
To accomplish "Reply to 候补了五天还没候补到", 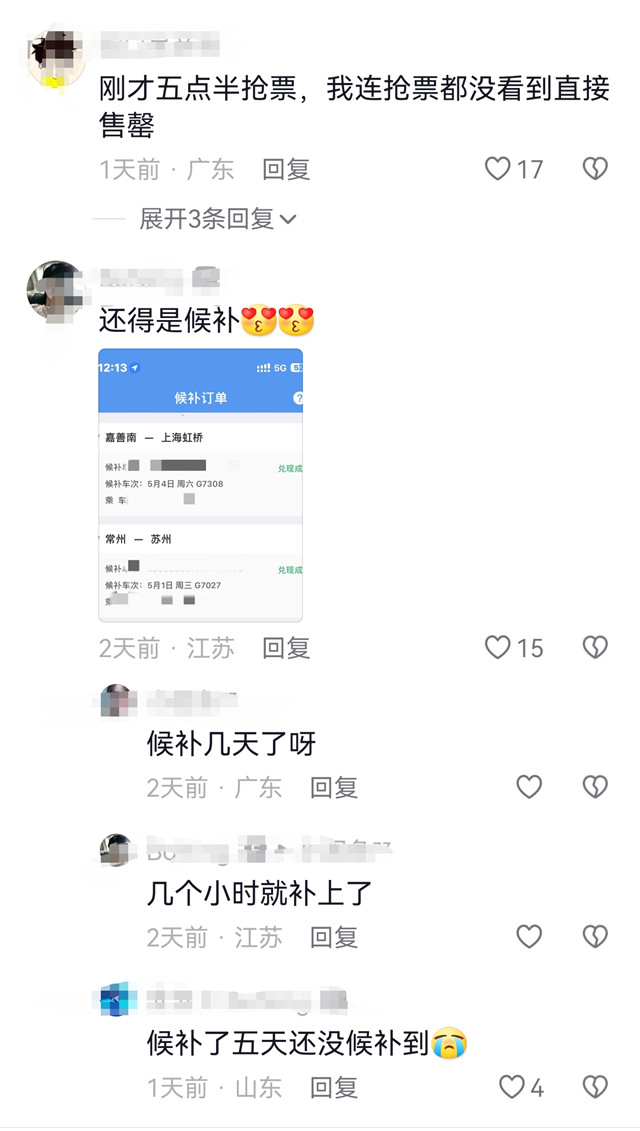I will 334,1087.
